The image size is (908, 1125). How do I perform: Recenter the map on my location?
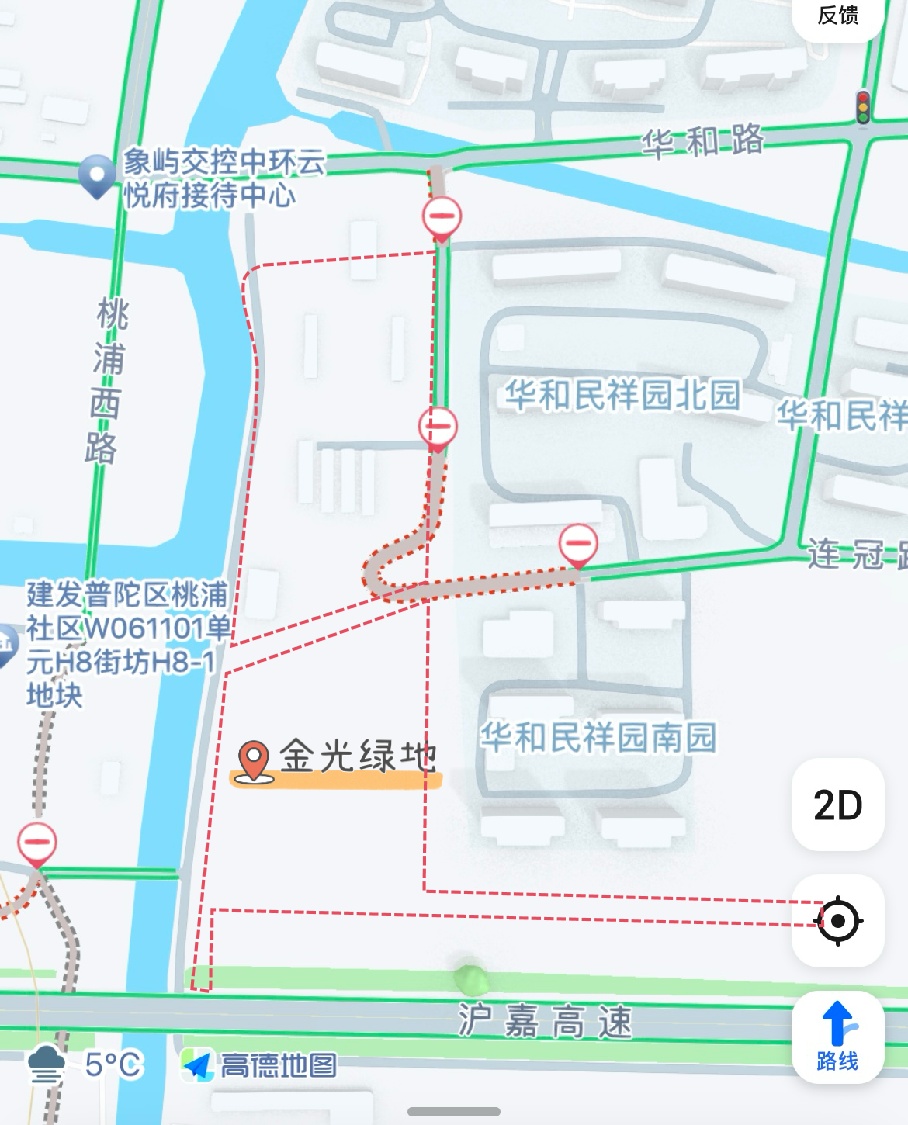tap(838, 920)
